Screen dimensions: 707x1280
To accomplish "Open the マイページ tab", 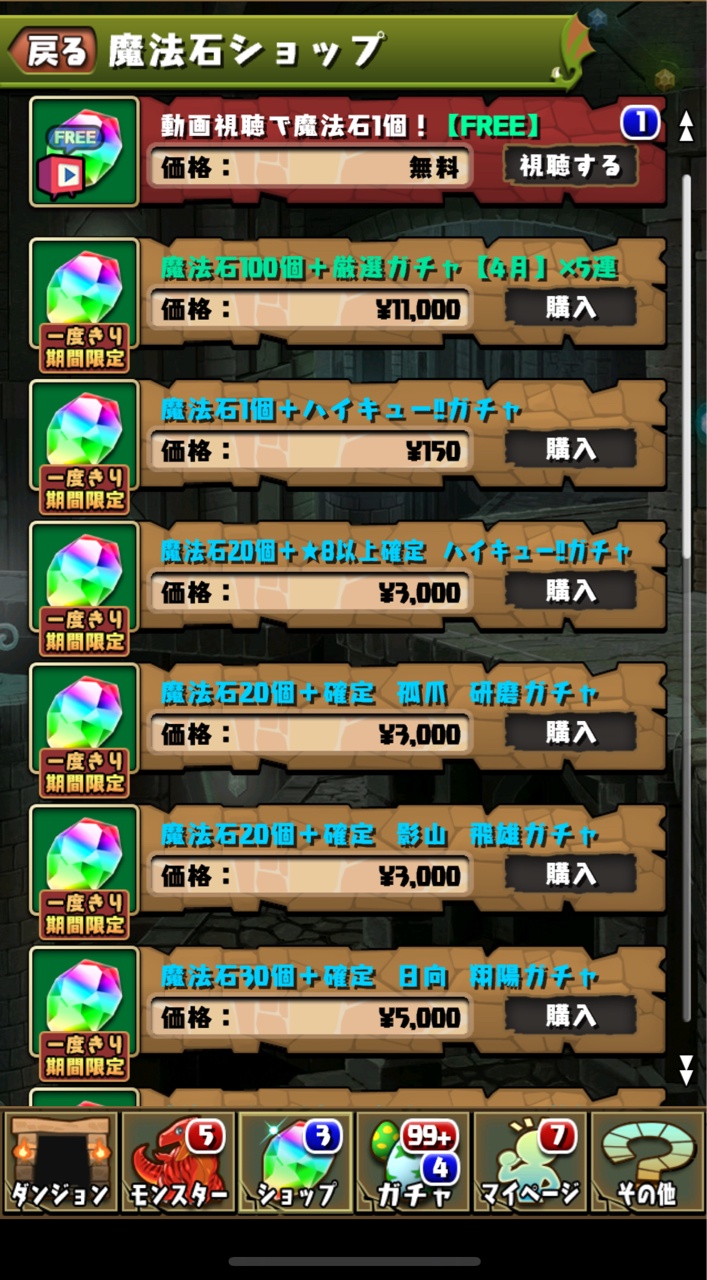I will [530, 1162].
